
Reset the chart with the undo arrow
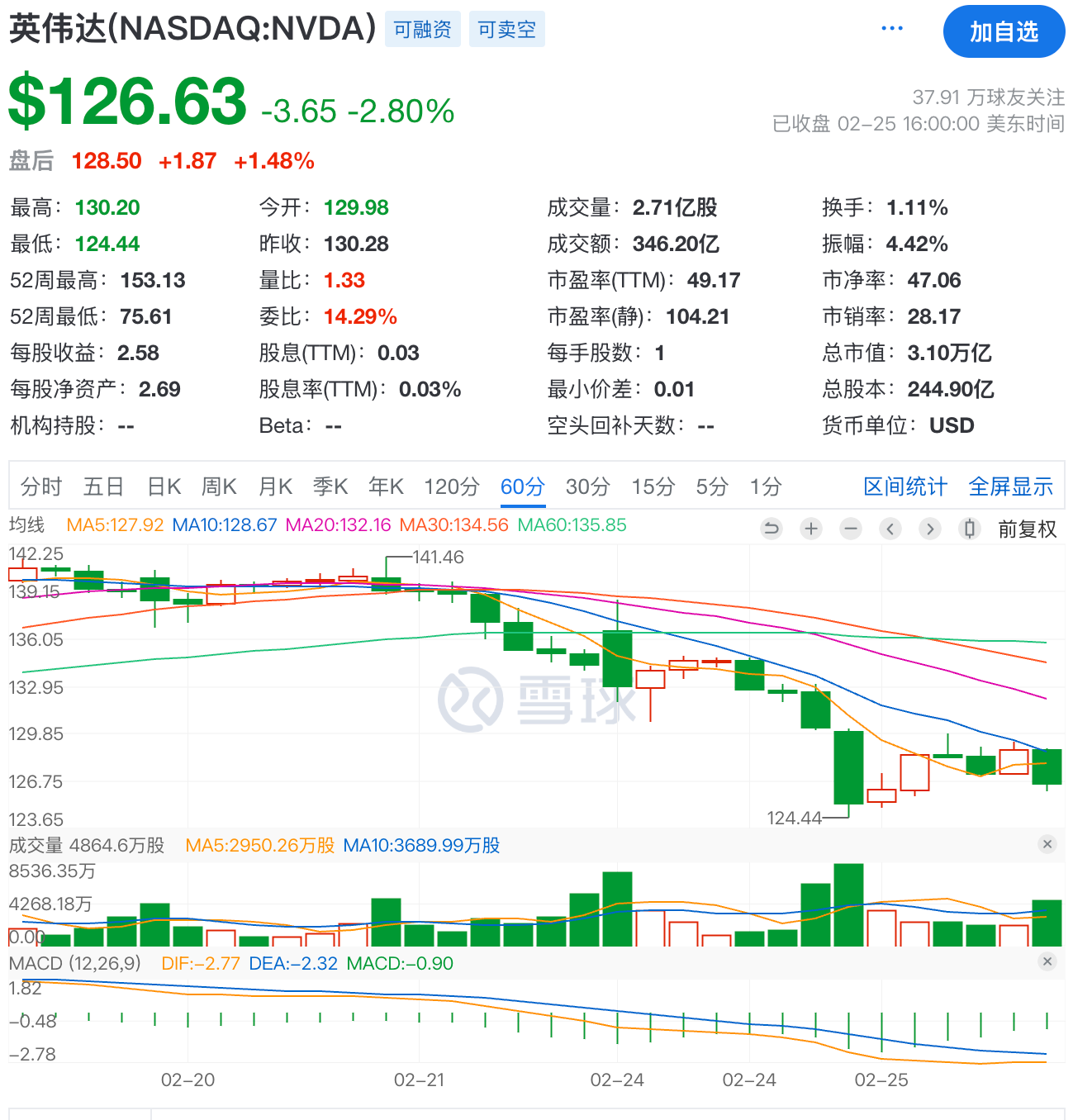pos(772,529)
